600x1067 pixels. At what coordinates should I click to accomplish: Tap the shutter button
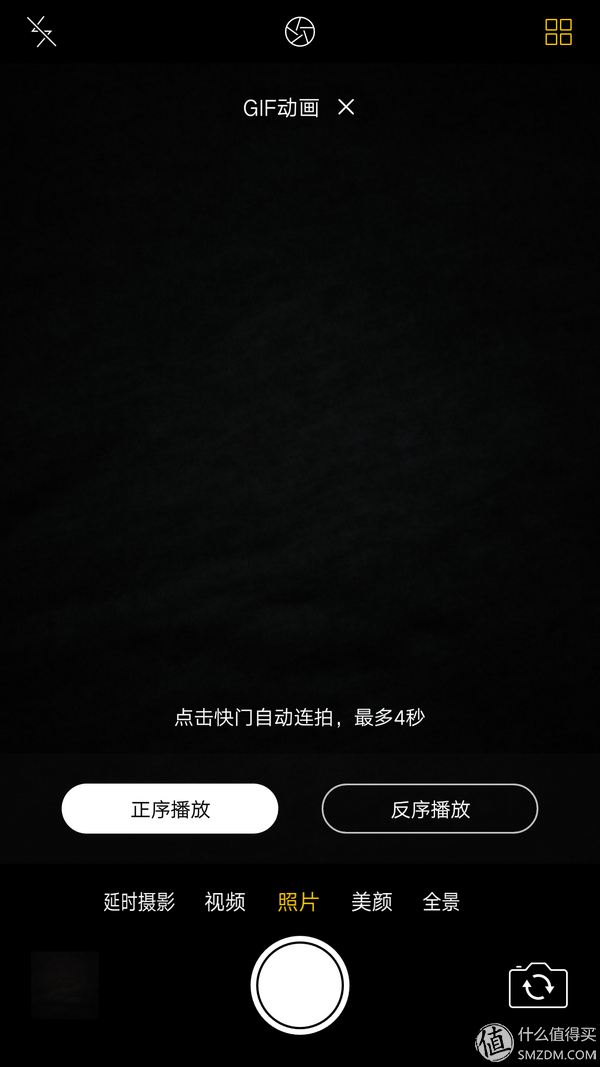(300, 985)
